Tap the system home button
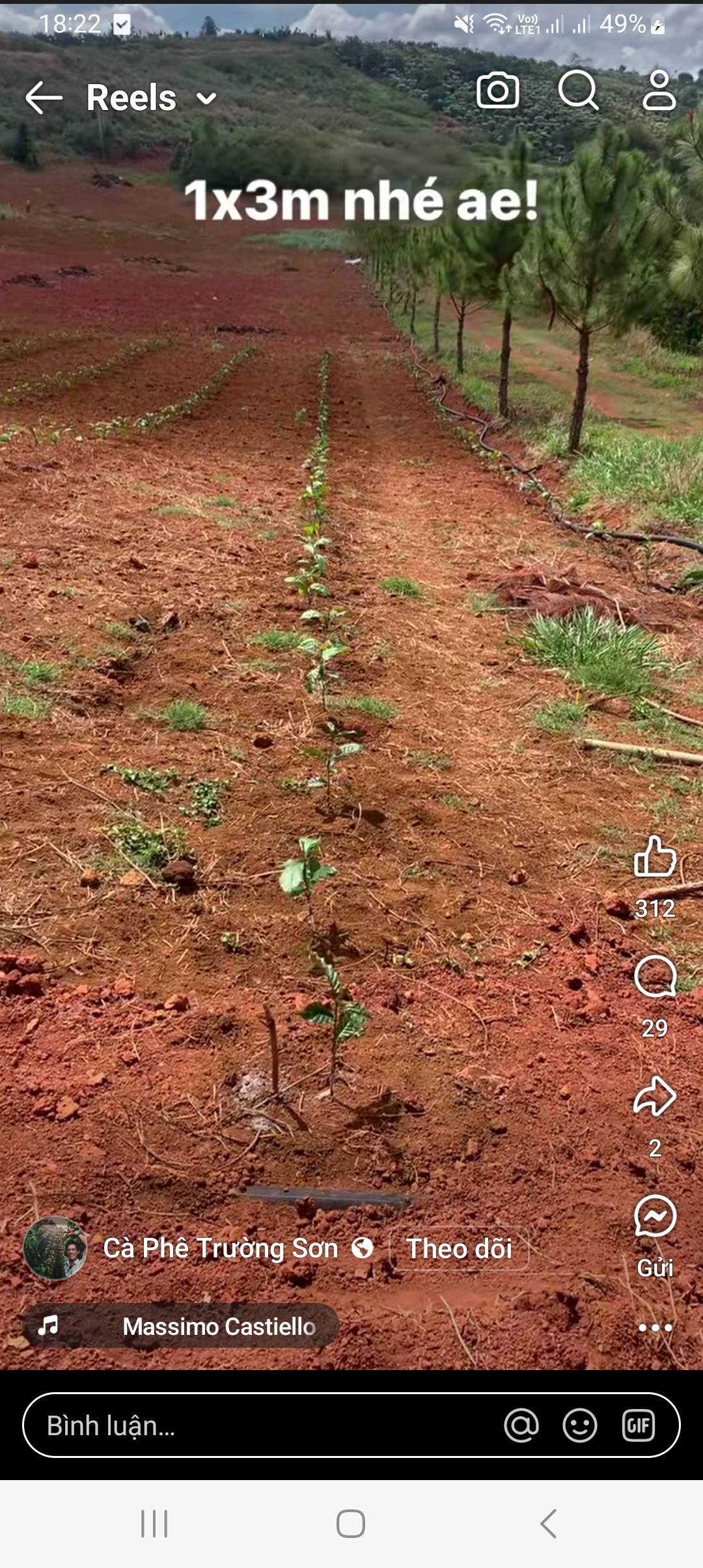 [x=351, y=1524]
